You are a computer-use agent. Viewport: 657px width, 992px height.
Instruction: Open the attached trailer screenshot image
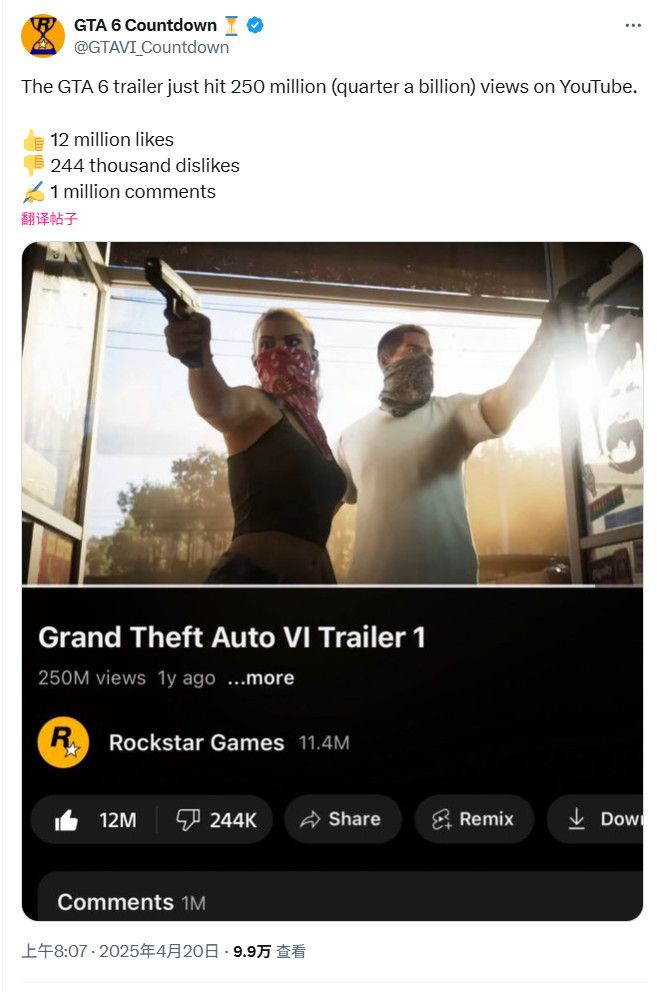pyautogui.click(x=332, y=580)
